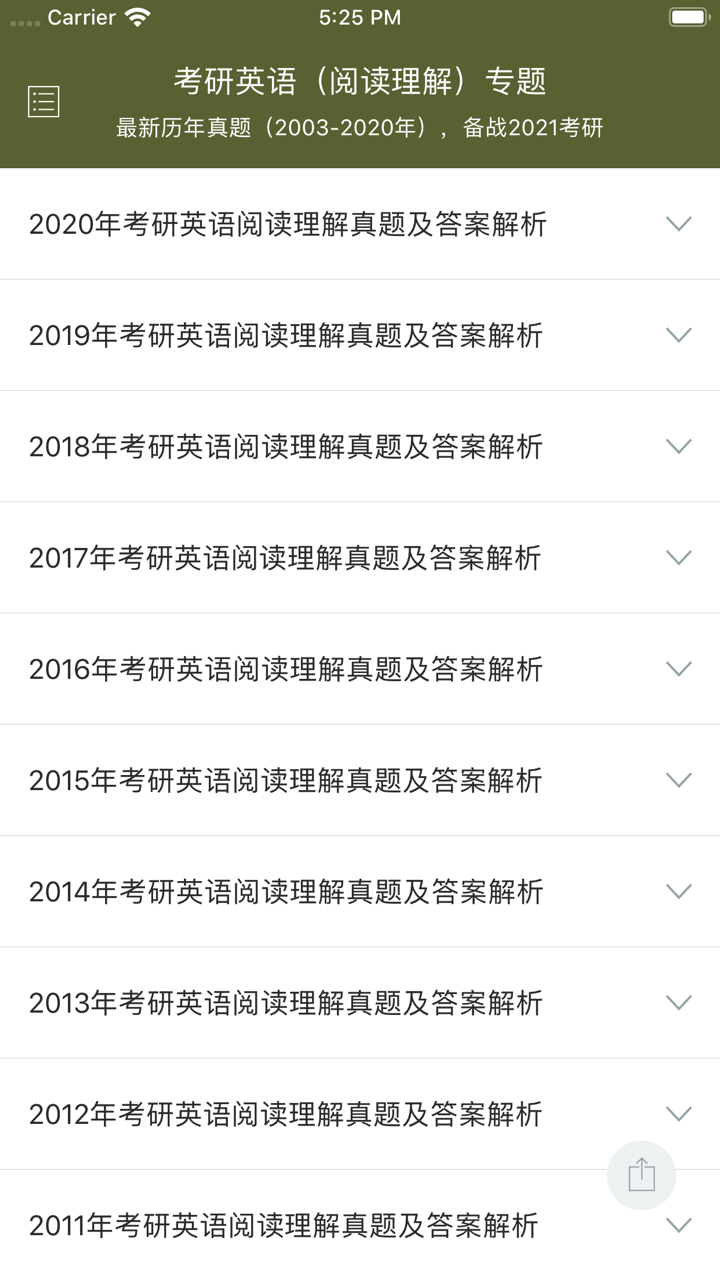Collapse the 2015年 entry chevron
This screenshot has width=720, height=1280.
pos(679,780)
